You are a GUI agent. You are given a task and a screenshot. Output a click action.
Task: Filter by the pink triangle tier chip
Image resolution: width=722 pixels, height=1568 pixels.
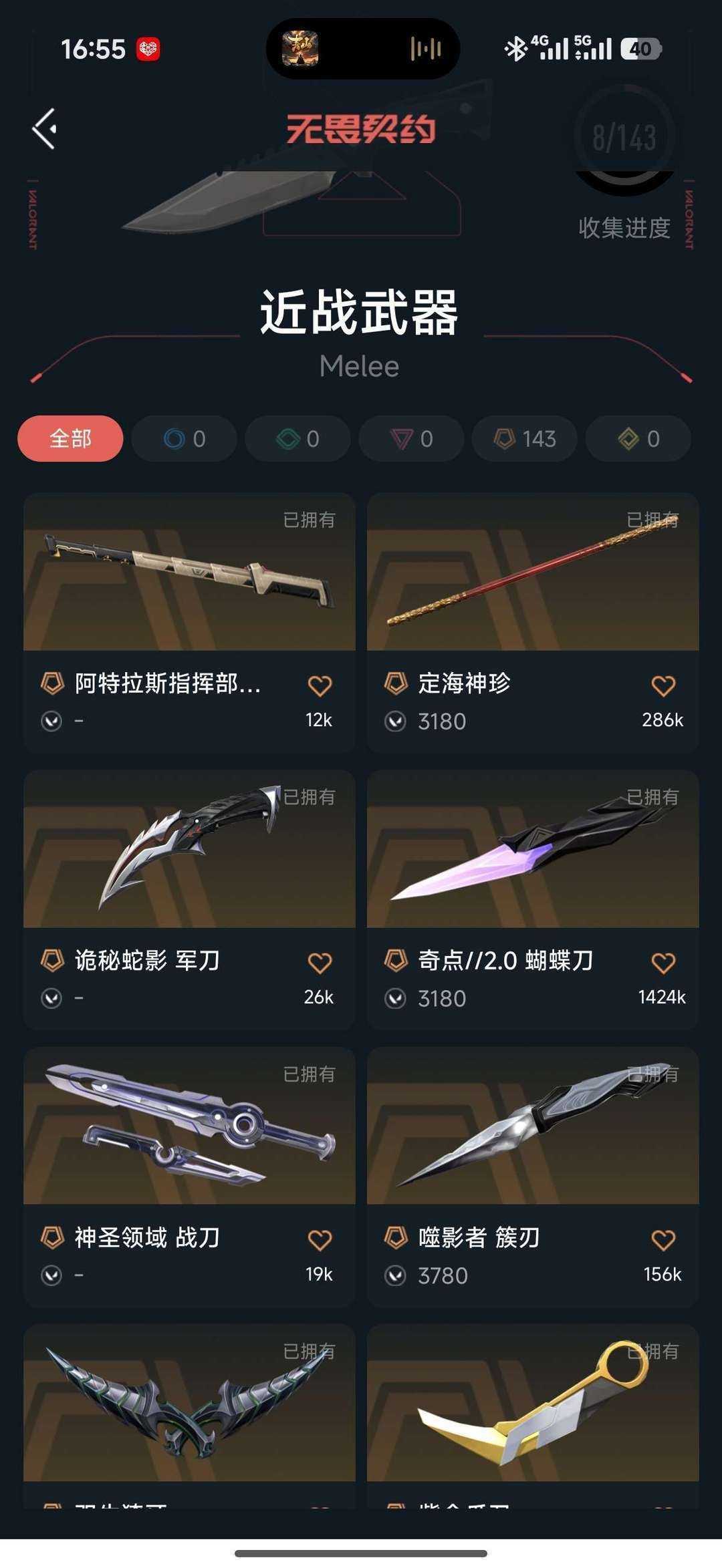[411, 439]
